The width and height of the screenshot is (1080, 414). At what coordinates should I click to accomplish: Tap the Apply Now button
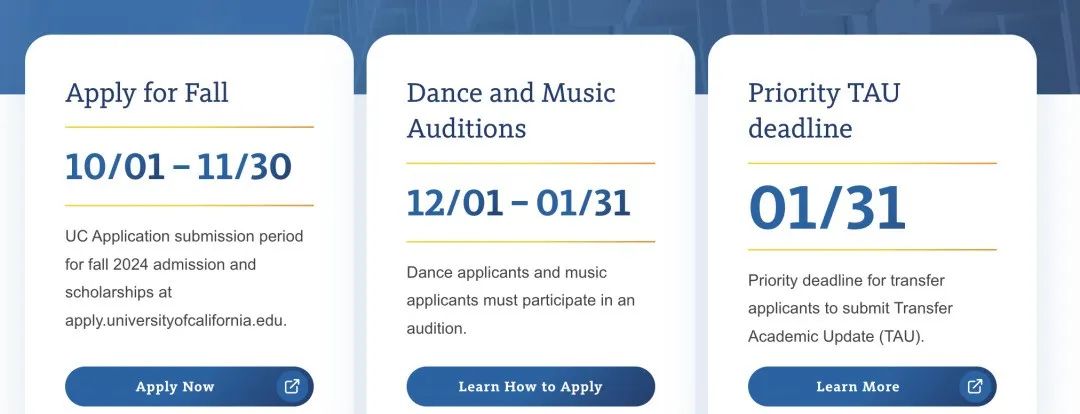coord(189,386)
